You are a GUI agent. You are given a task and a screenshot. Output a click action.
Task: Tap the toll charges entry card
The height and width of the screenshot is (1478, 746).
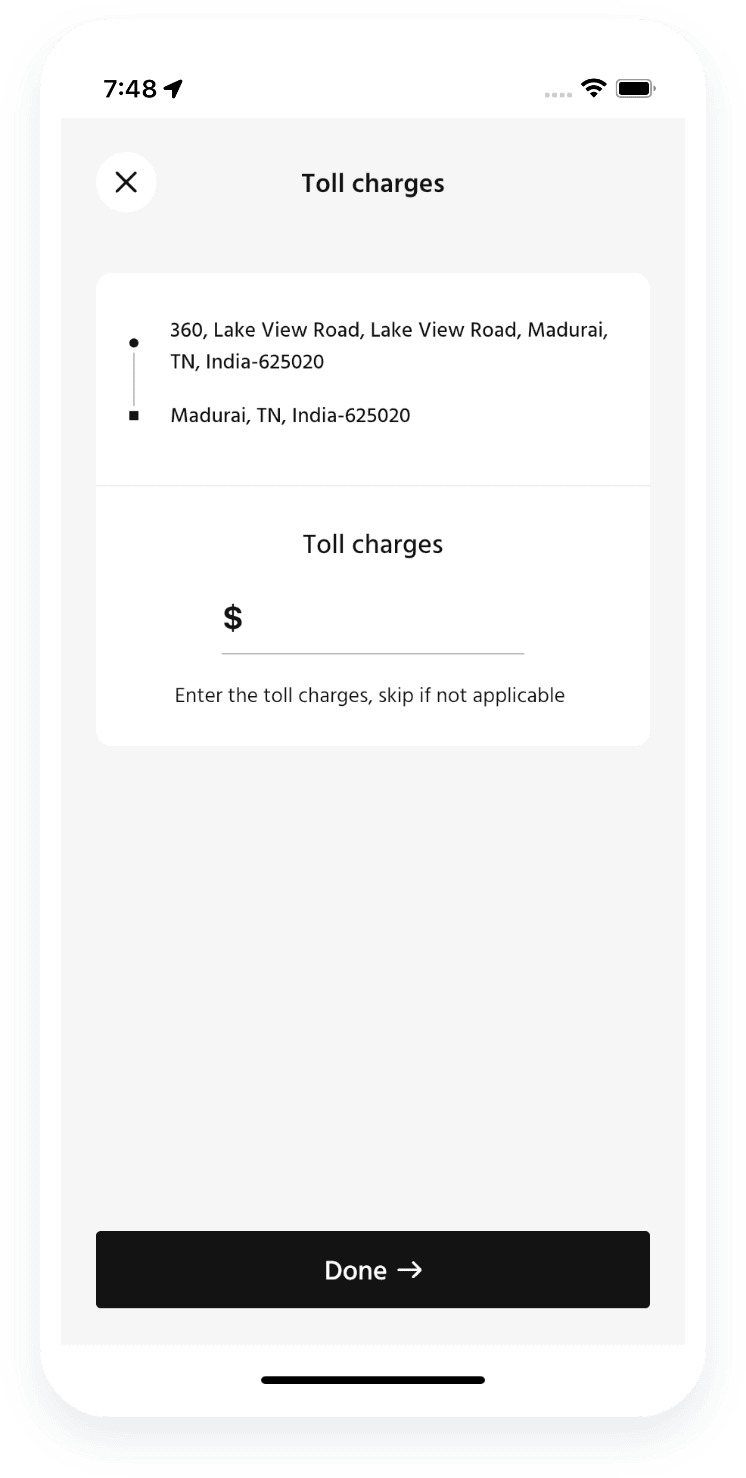(372, 617)
